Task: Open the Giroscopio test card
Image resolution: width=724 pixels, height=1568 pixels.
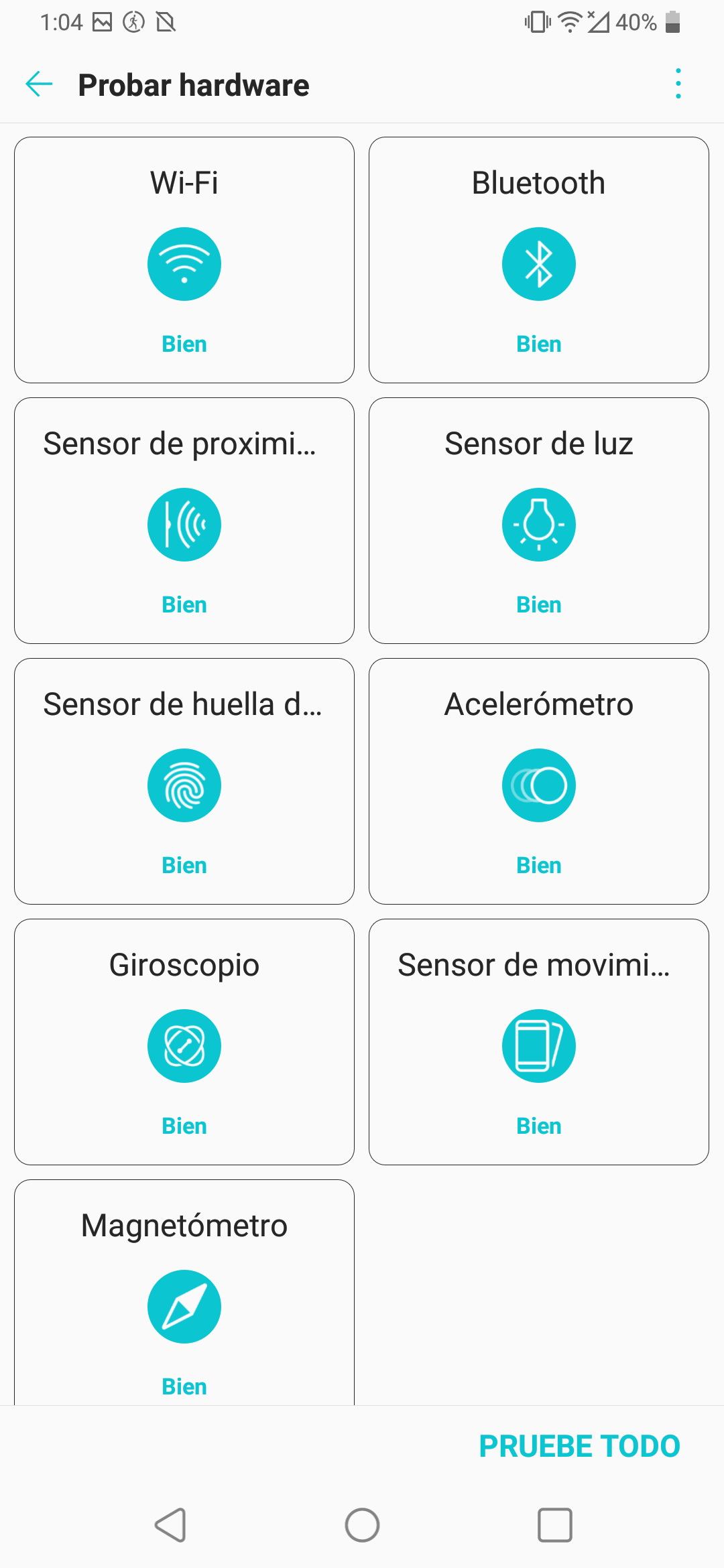Action: point(184,1042)
